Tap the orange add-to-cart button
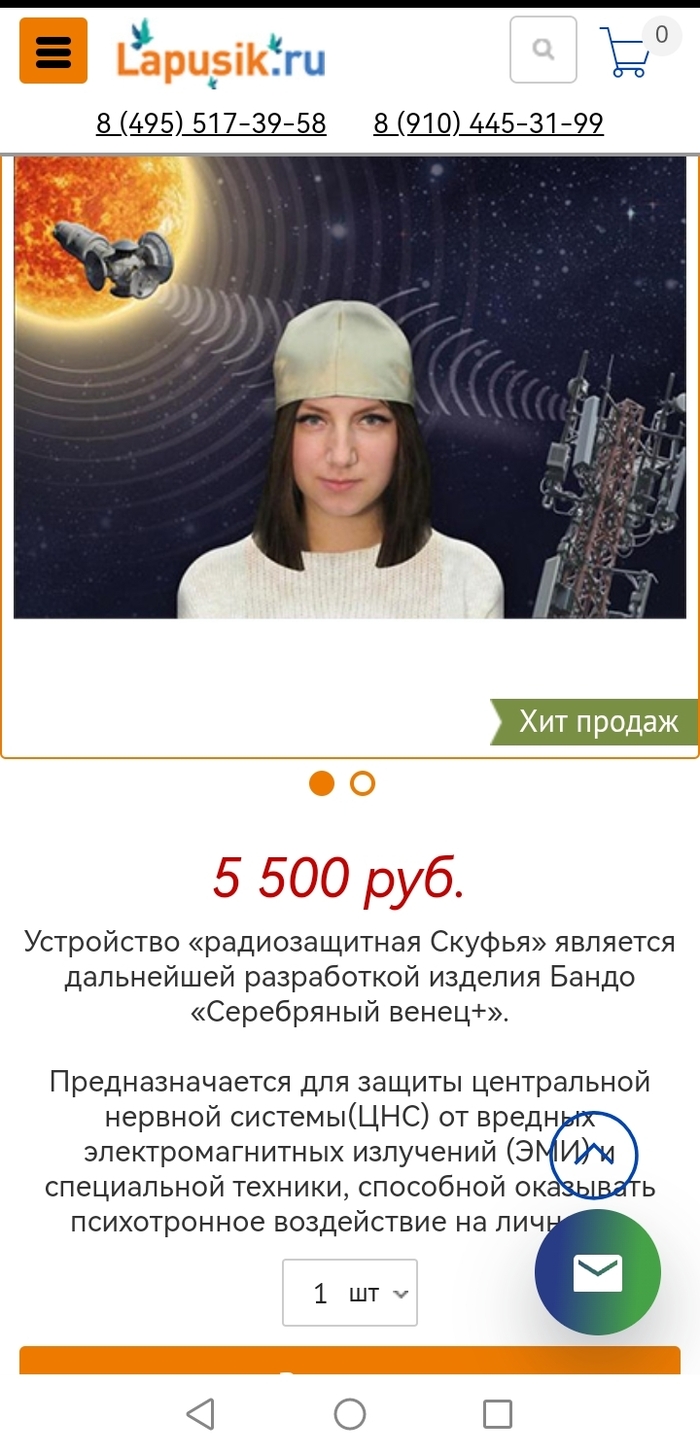Image resolution: width=700 pixels, height=1454 pixels. [350, 1360]
